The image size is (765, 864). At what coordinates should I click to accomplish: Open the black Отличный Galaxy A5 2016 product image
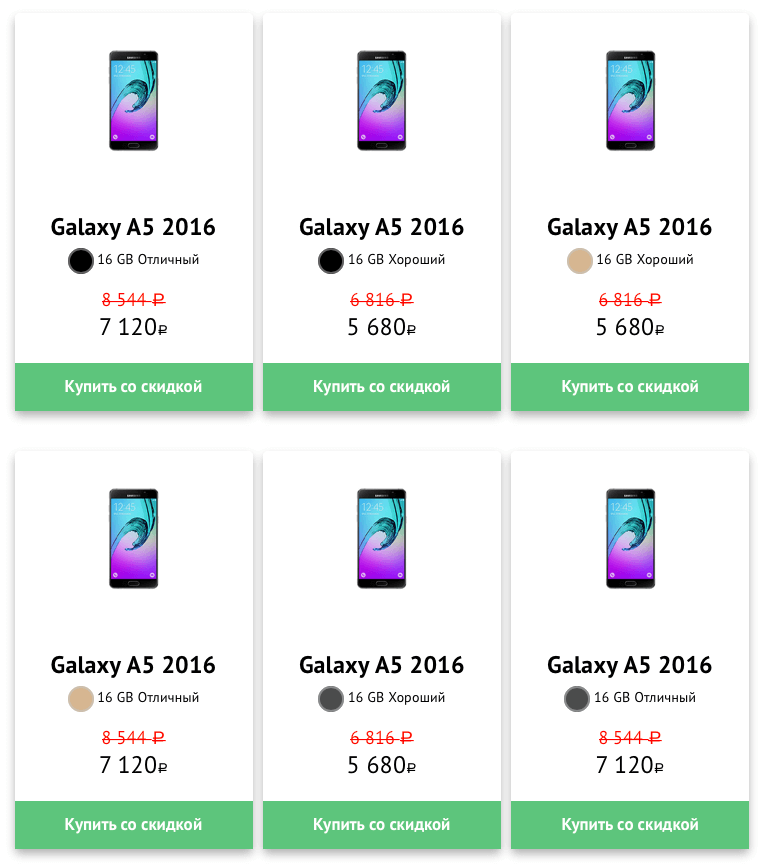[134, 100]
